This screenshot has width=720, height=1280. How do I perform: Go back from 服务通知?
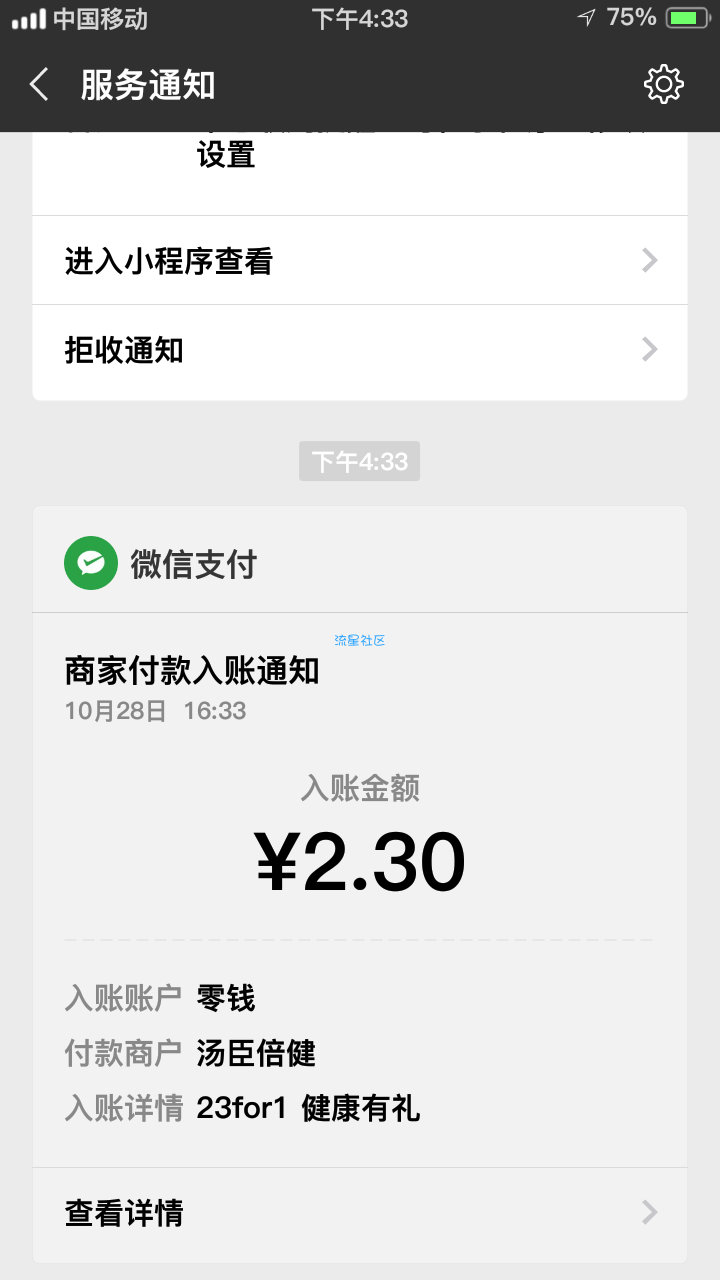tap(39, 85)
